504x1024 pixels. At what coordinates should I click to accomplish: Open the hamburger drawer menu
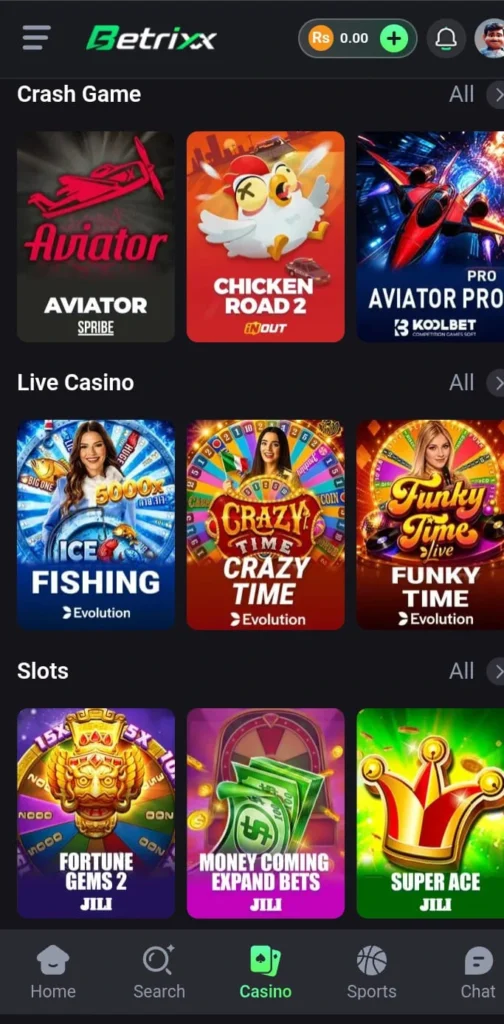[37, 38]
